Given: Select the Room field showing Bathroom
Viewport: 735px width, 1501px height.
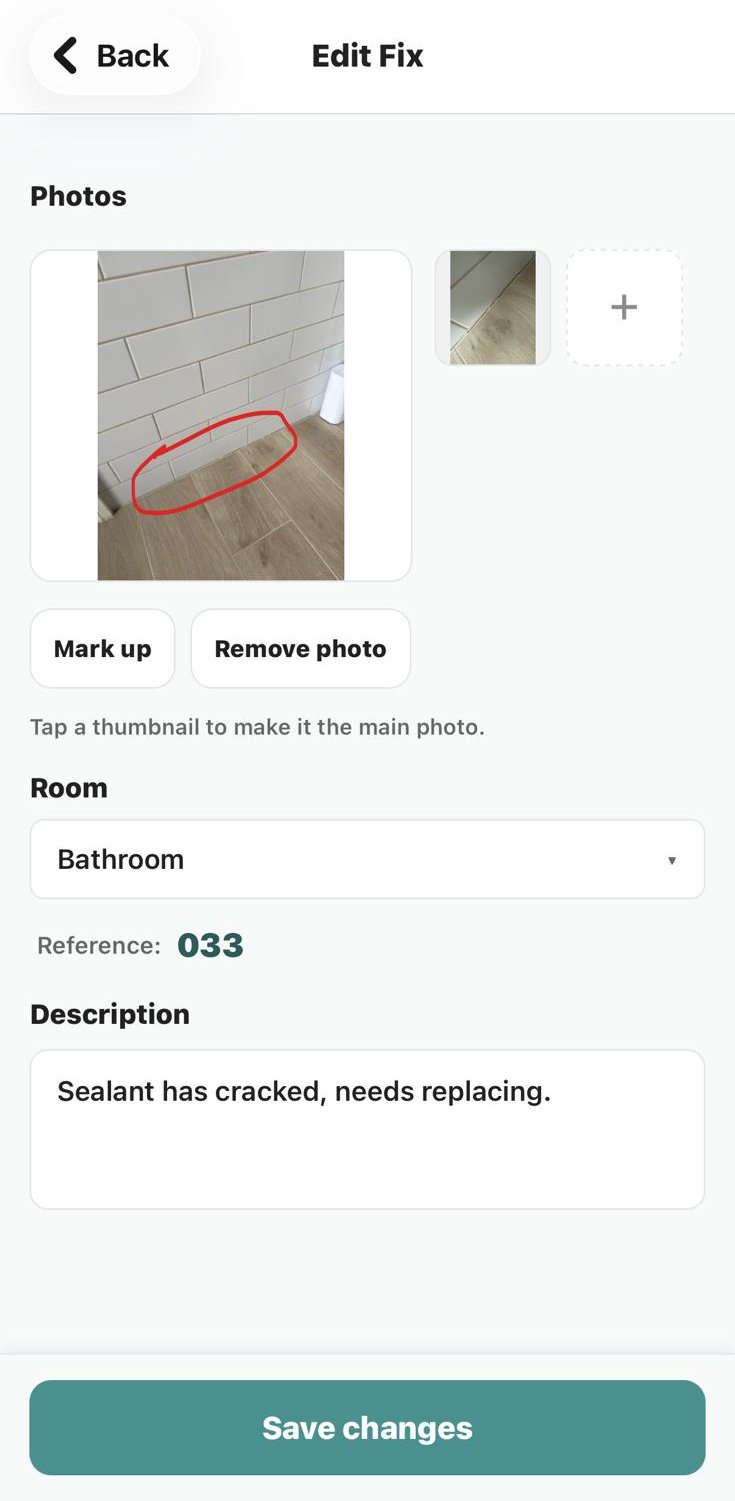Looking at the screenshot, I should (x=367, y=858).
